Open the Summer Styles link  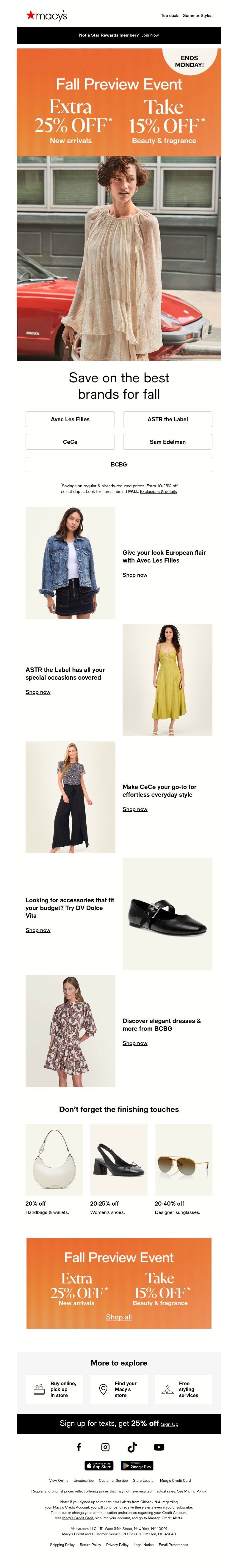tap(197, 16)
